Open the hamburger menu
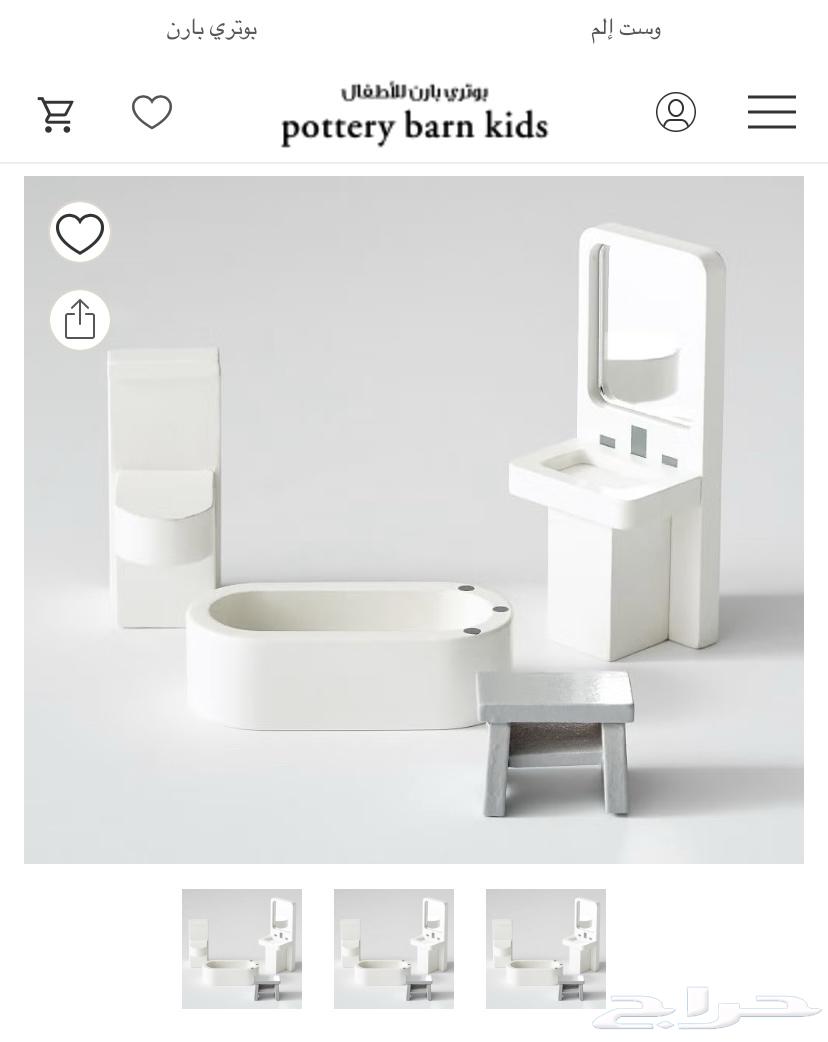Viewport: 828px width, 1042px height. click(x=771, y=112)
